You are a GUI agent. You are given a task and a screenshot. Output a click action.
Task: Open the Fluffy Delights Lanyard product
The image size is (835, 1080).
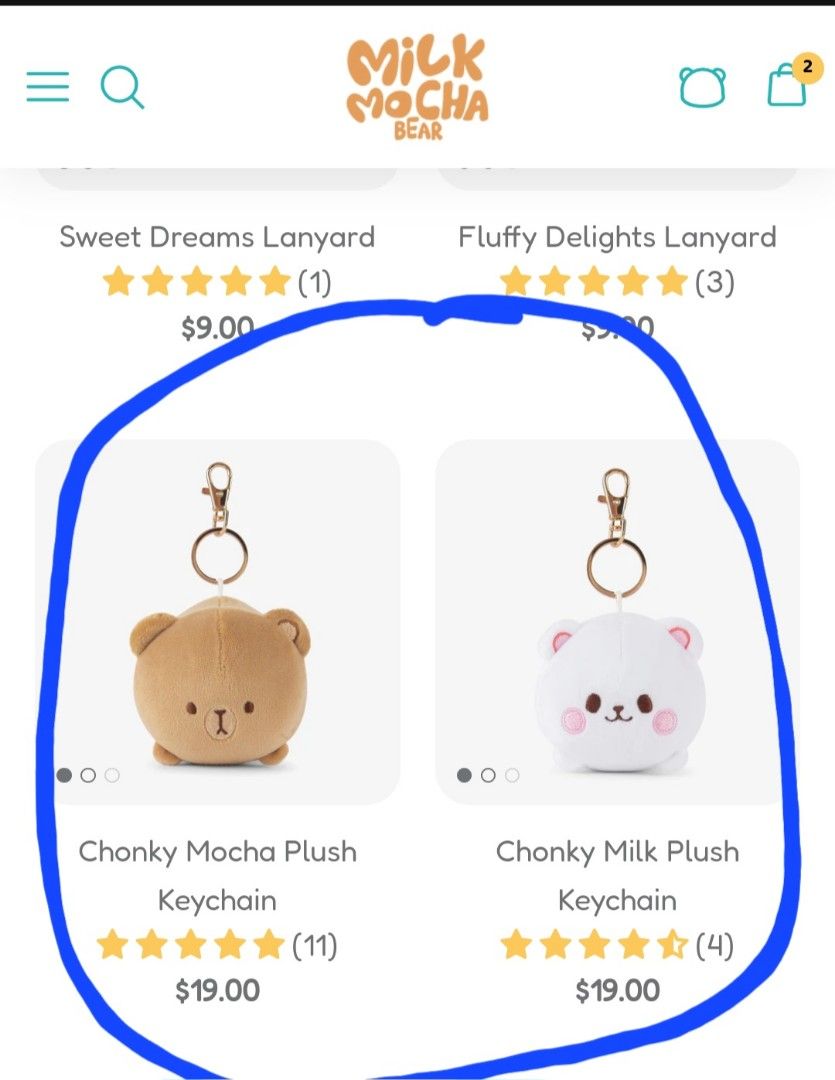616,237
